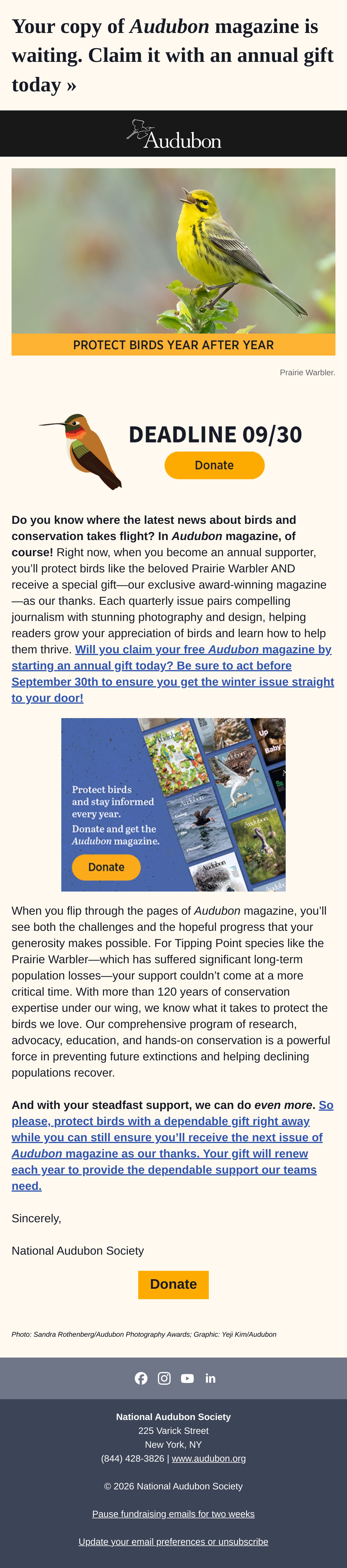Visit the www.audubon.org link
This screenshot has height=1568, width=347.
pos(209,1458)
